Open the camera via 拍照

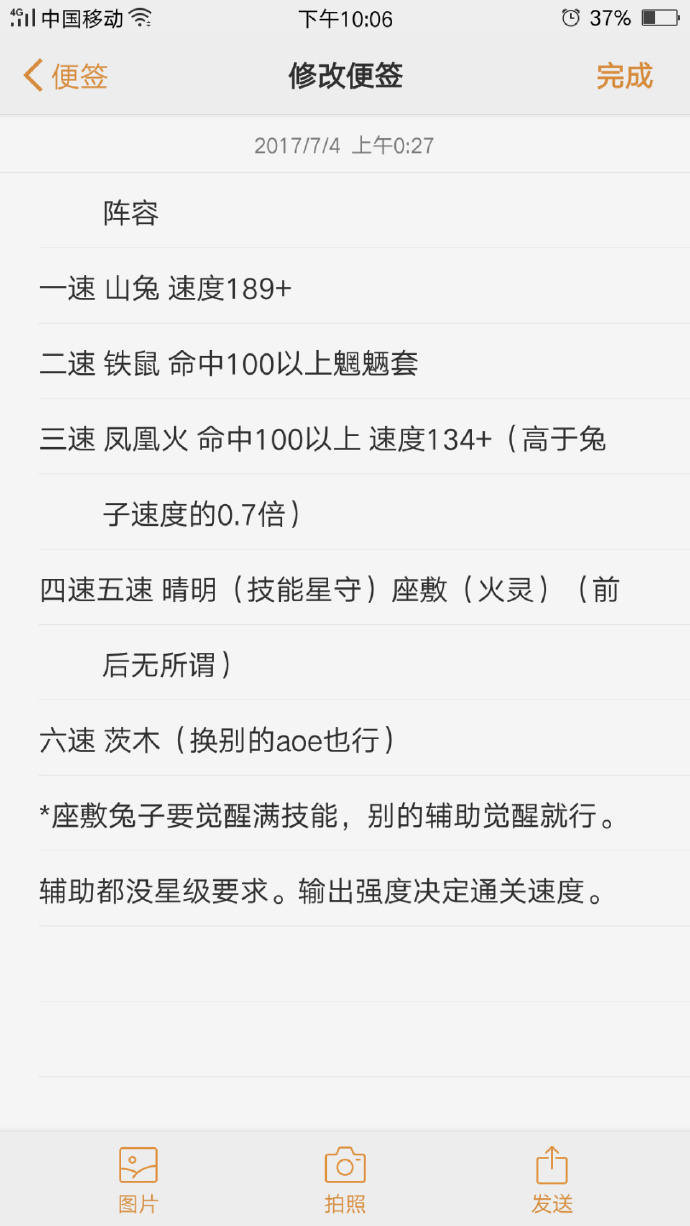click(345, 1179)
